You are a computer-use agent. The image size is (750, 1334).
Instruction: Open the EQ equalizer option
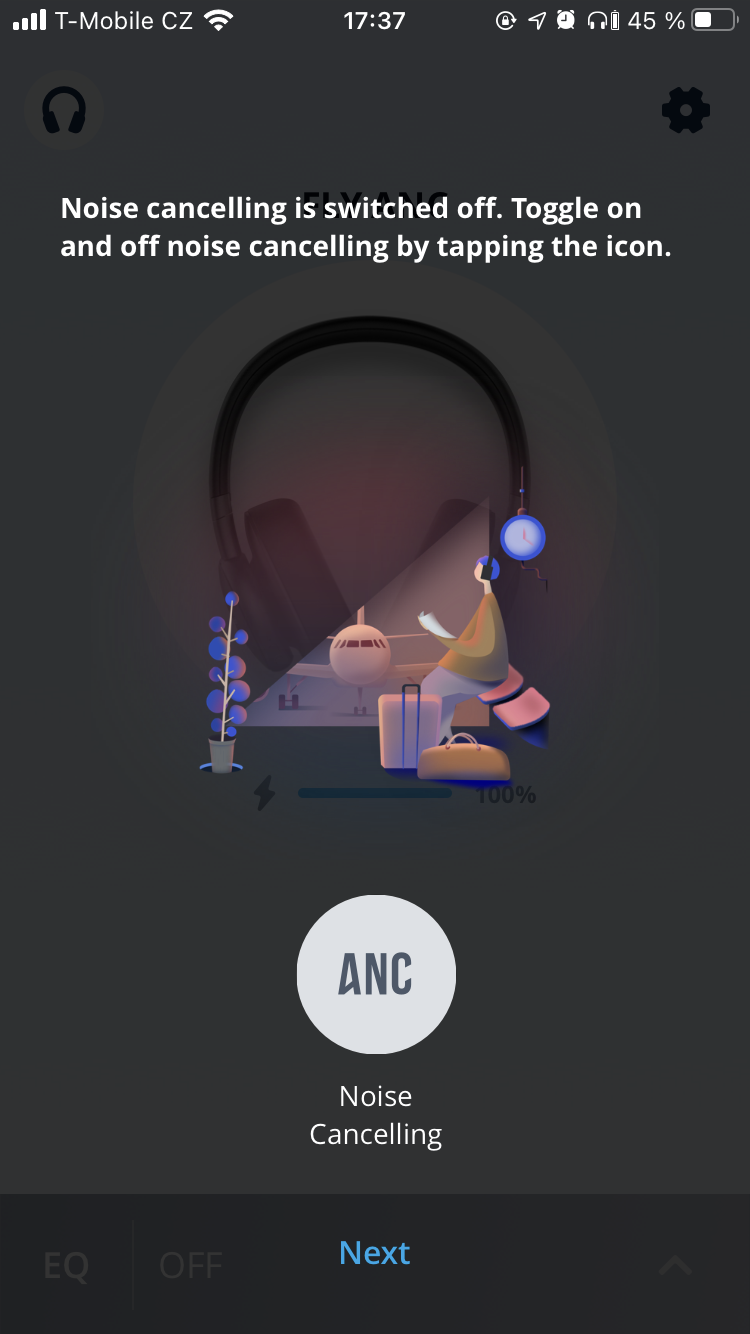(x=66, y=1266)
